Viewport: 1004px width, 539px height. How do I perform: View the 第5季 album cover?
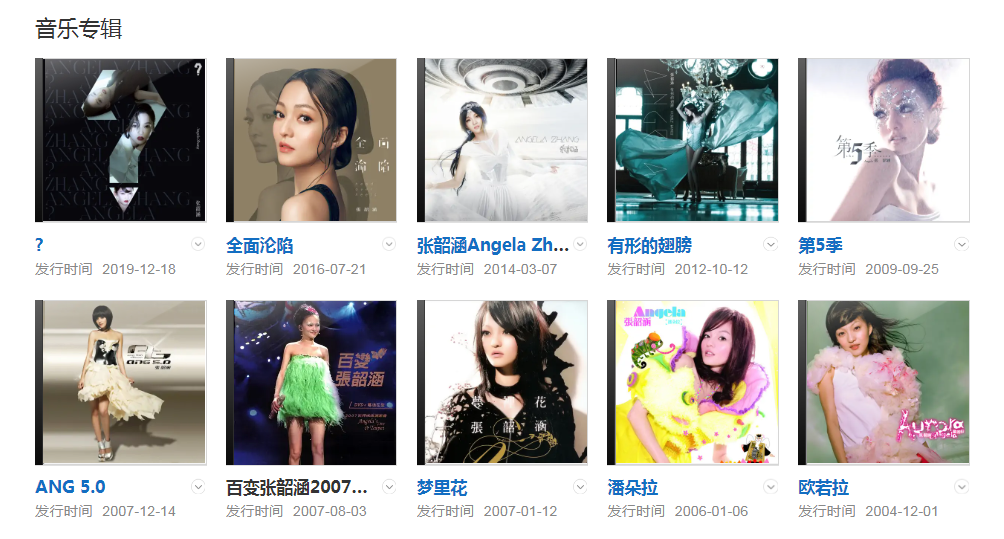[884, 140]
